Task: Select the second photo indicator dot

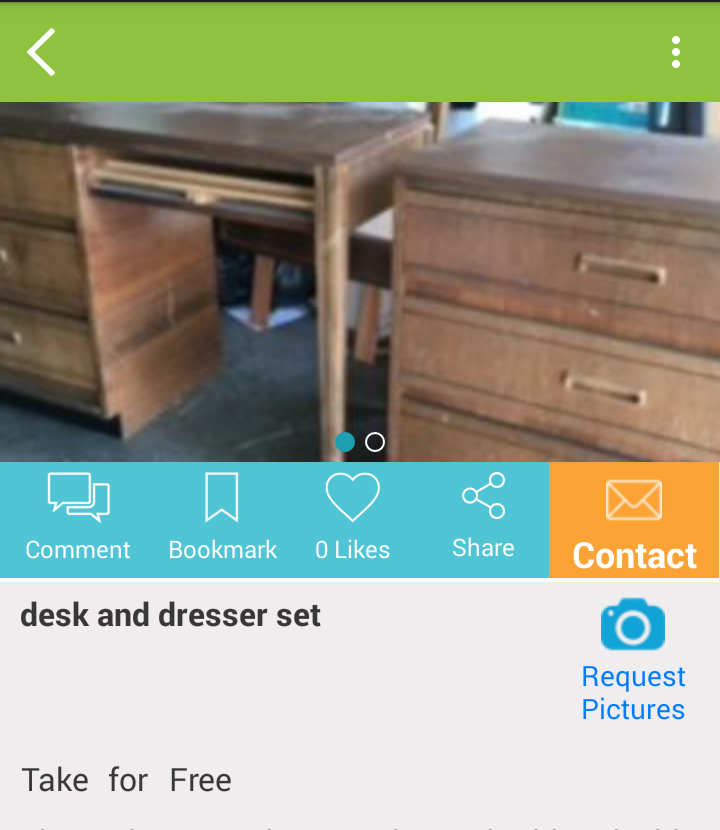Action: [x=375, y=442]
